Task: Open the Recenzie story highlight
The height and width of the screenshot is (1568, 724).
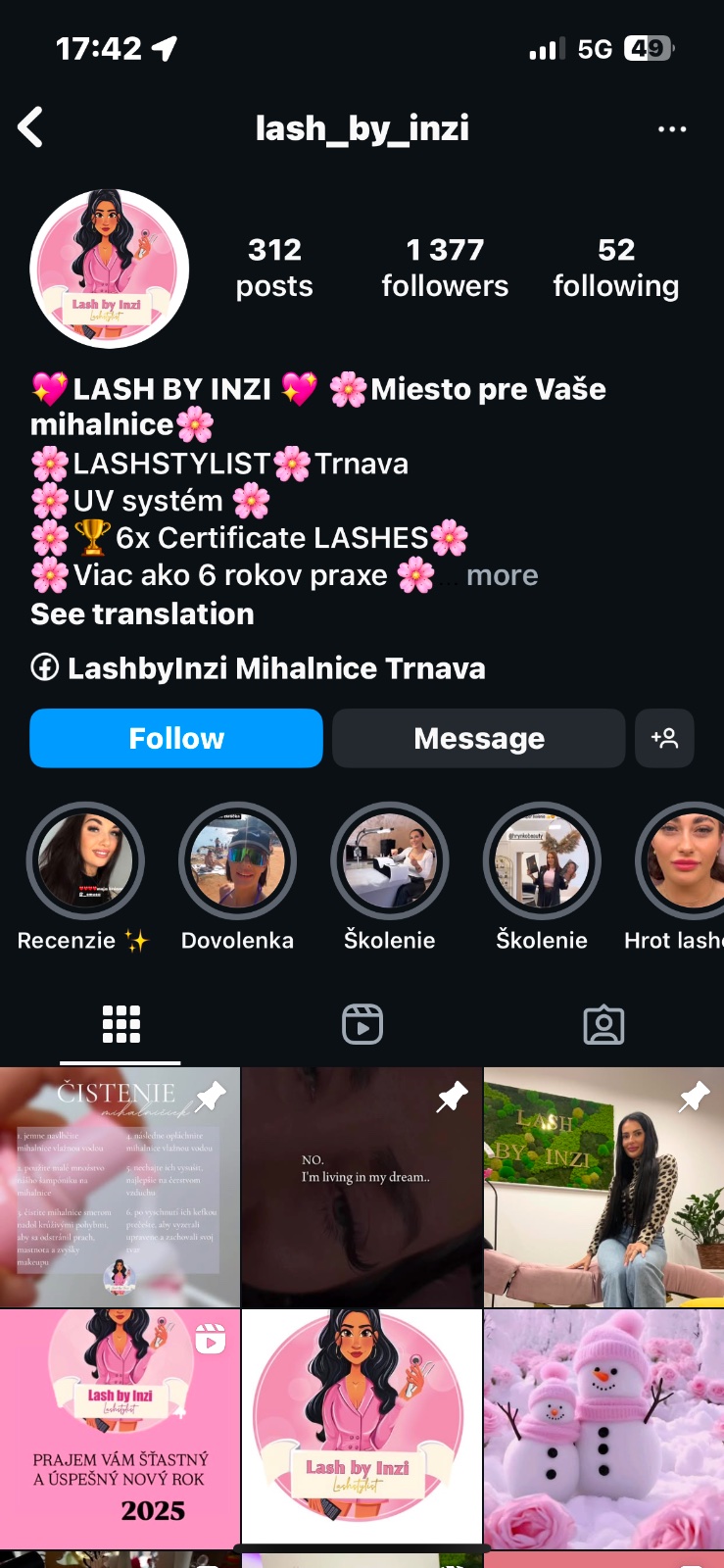Action: point(85,861)
